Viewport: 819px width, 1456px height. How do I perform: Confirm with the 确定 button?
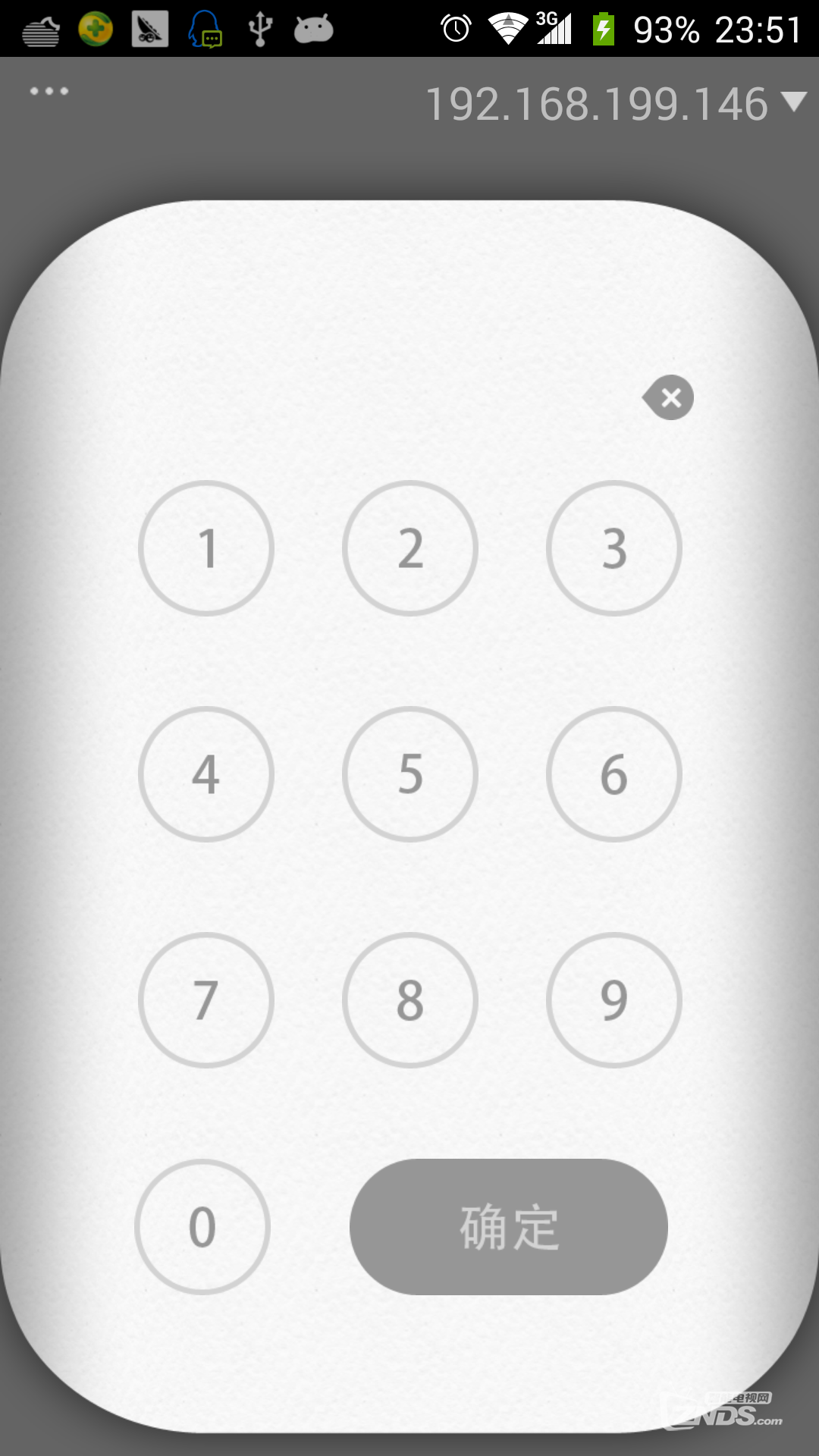pos(509,1227)
